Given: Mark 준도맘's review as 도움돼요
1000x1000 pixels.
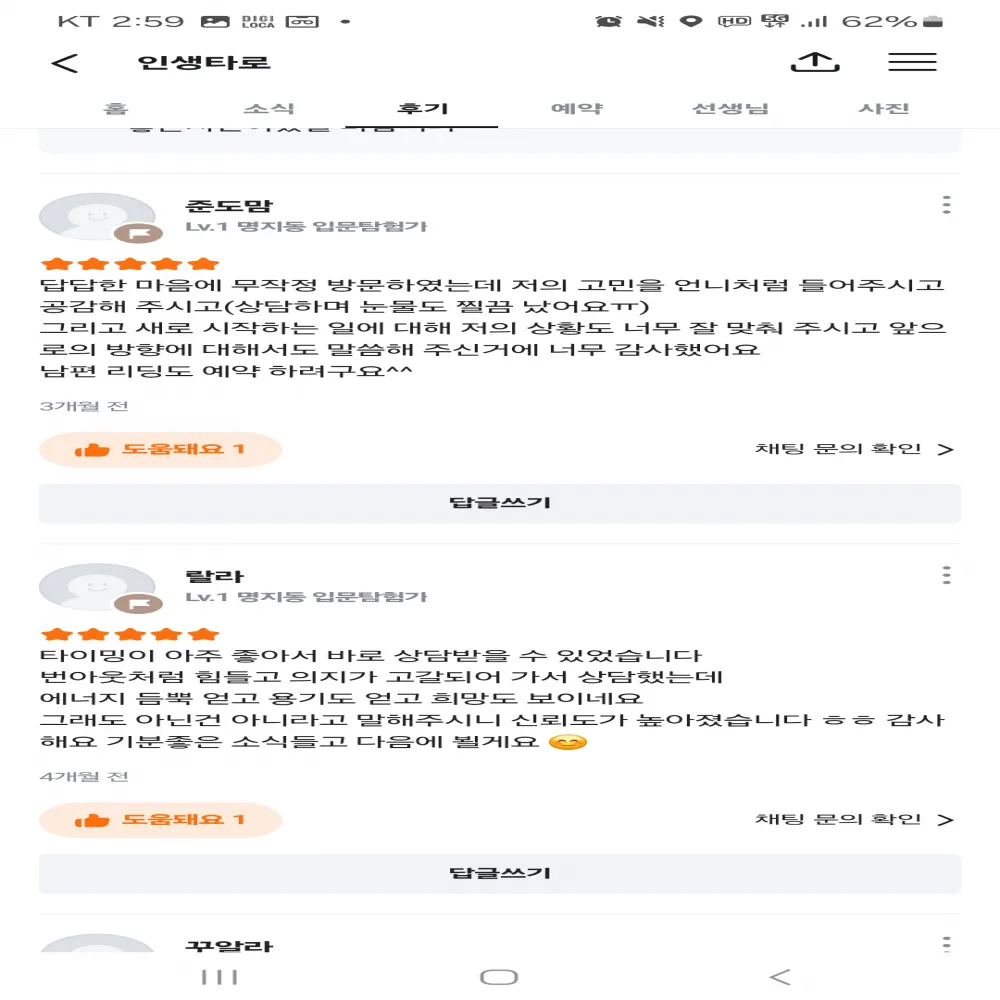Looking at the screenshot, I should (x=160, y=450).
